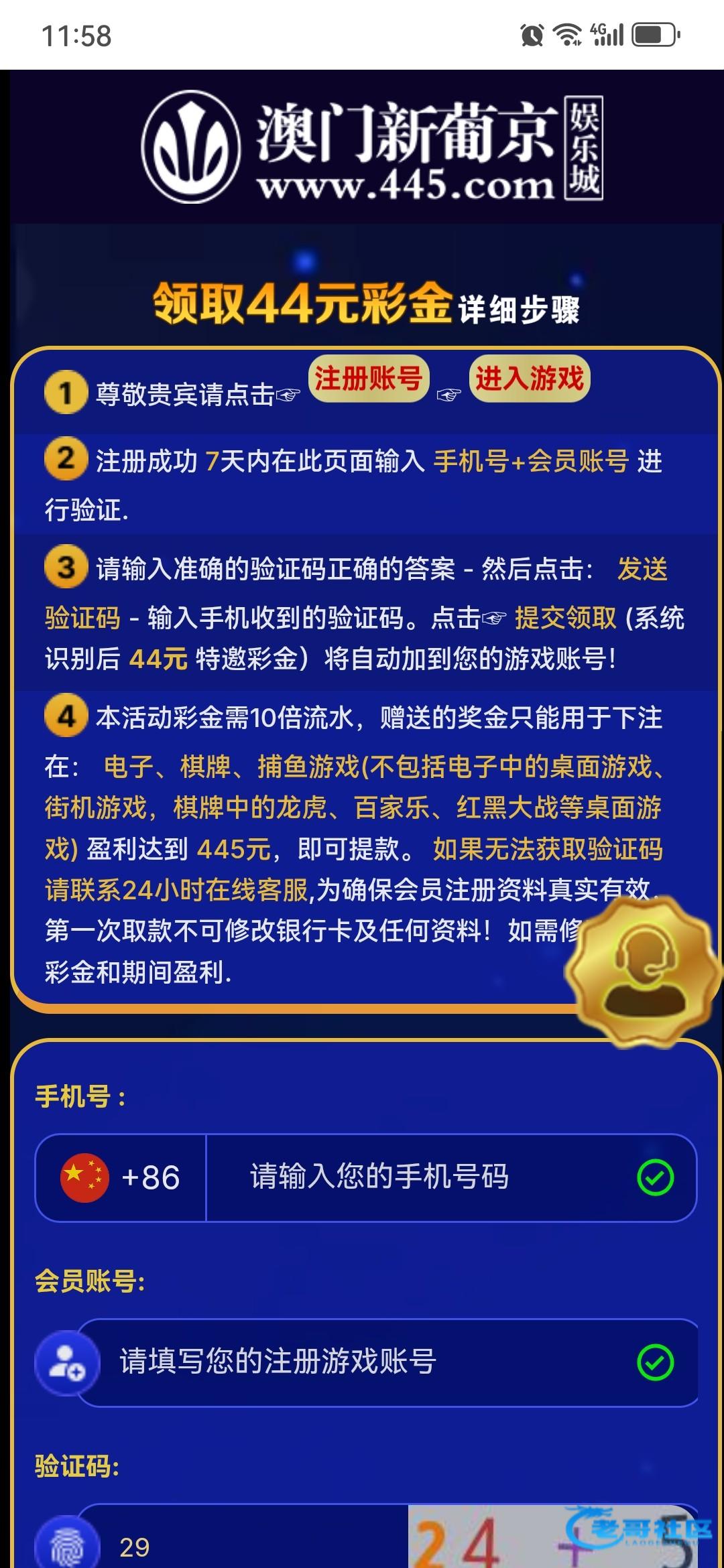The image size is (724, 1568).
Task: Focus the phone number input field
Action: pos(416,1178)
